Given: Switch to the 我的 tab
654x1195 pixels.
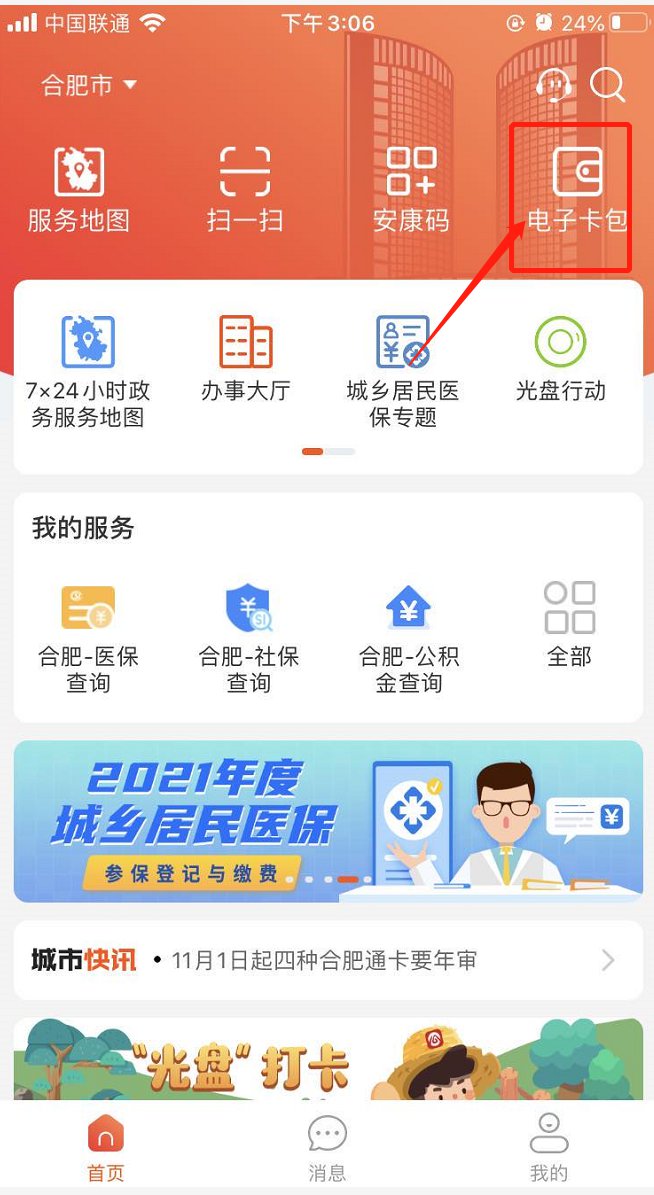Looking at the screenshot, I should 548,1148.
